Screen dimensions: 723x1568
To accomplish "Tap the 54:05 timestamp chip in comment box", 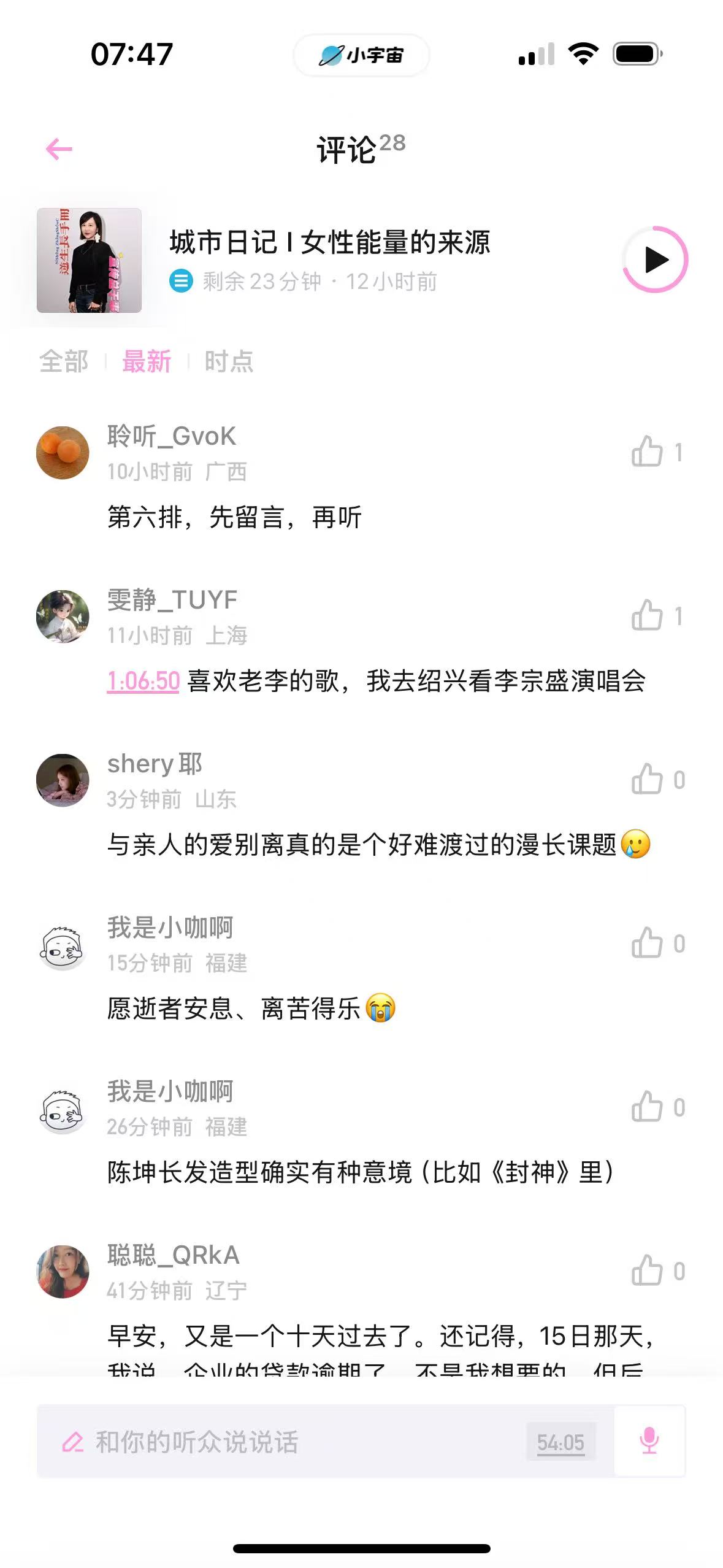I will pyautogui.click(x=560, y=1442).
